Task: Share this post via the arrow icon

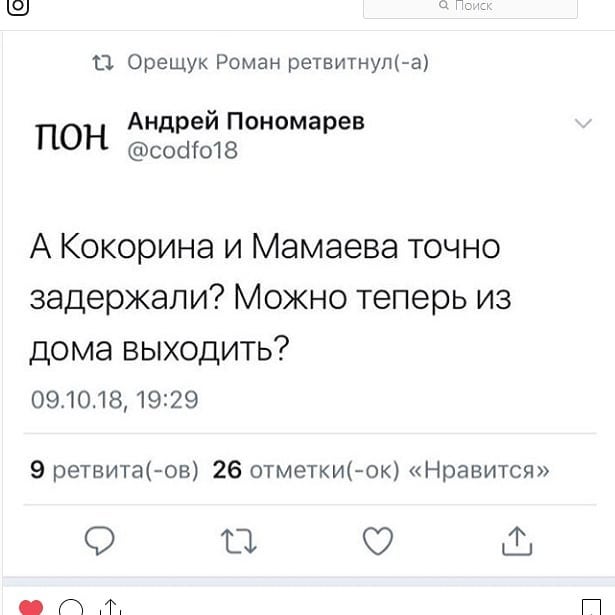Action: point(112,608)
